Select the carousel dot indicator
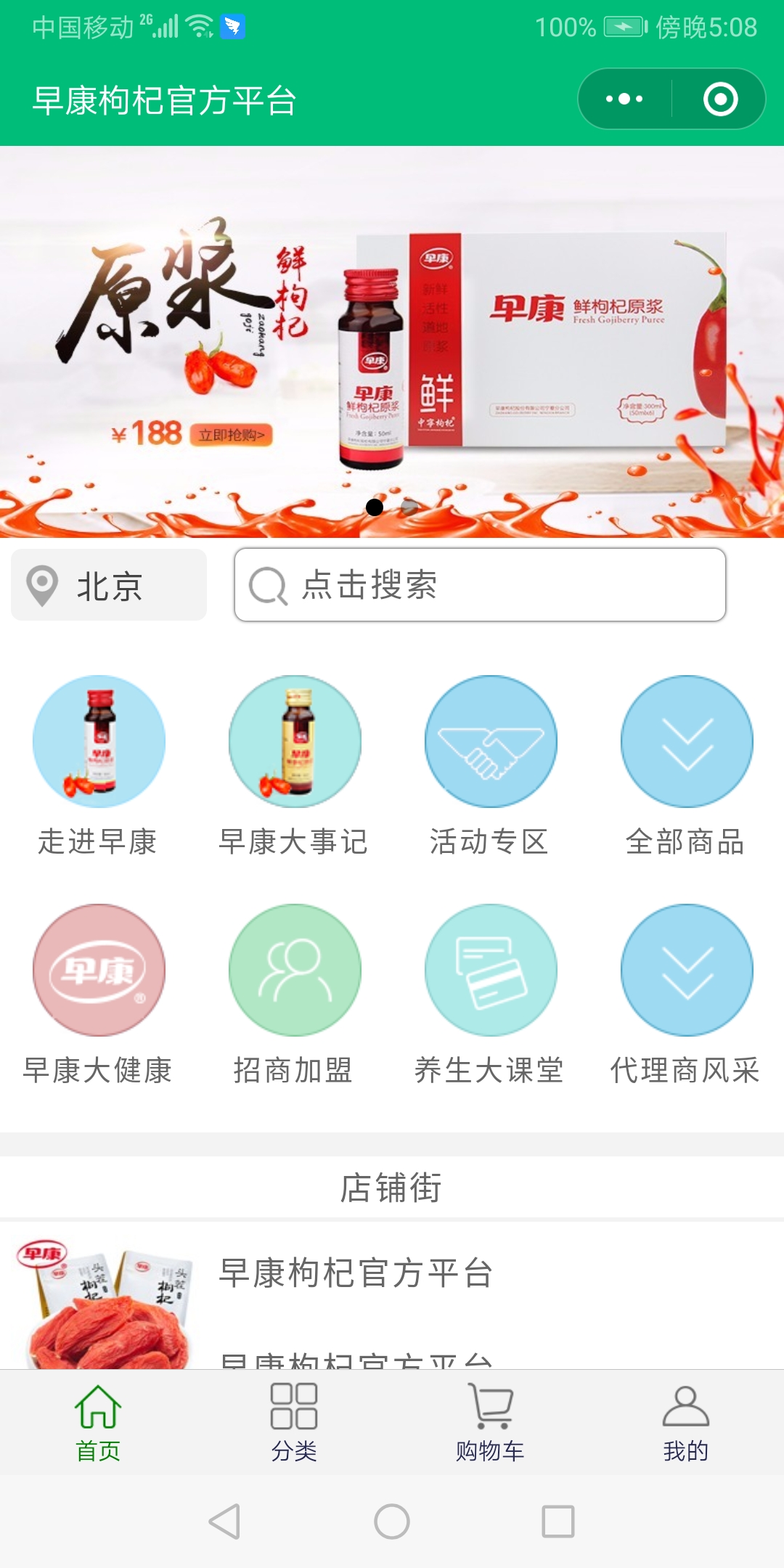The image size is (784, 1568). click(x=376, y=508)
